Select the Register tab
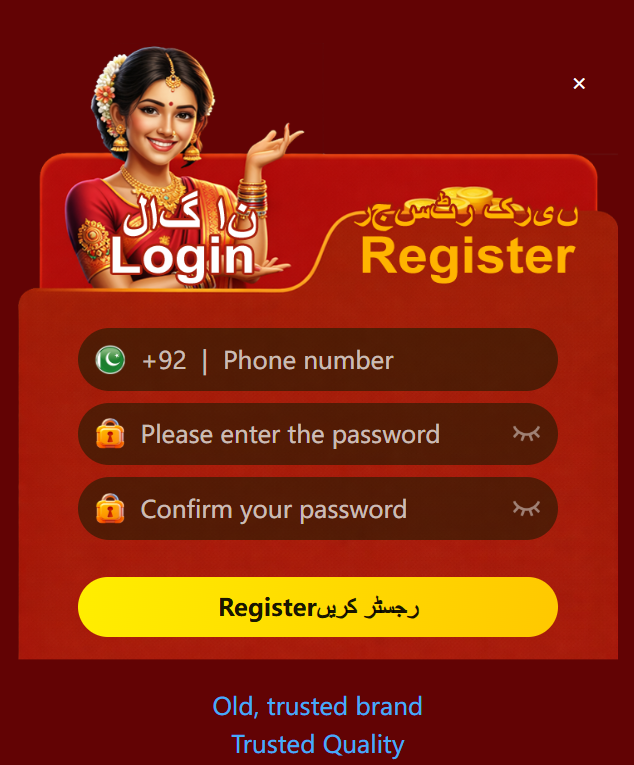The image size is (634, 765). [468, 244]
